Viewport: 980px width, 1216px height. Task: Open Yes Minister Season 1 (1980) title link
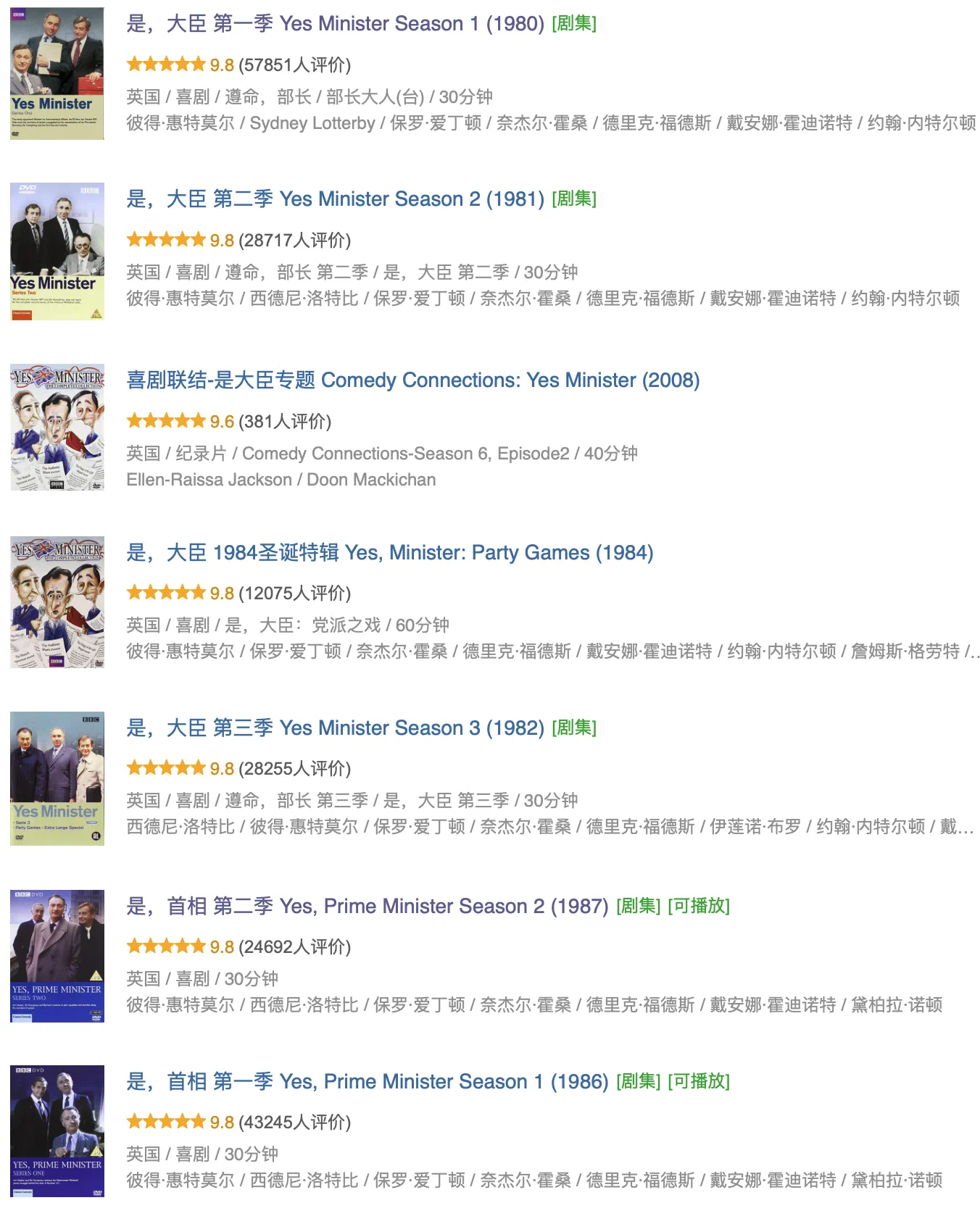(335, 24)
